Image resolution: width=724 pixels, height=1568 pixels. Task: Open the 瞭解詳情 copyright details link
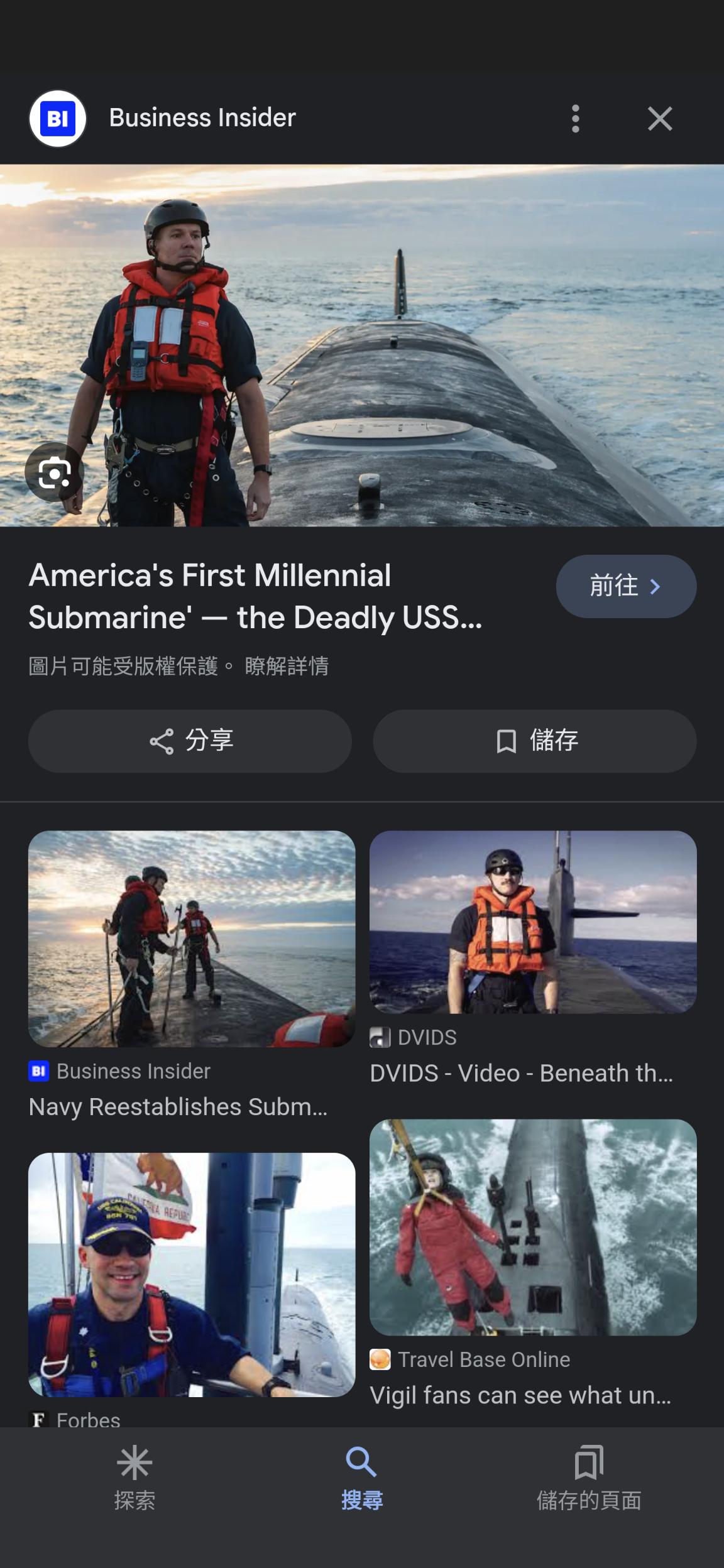point(287,666)
